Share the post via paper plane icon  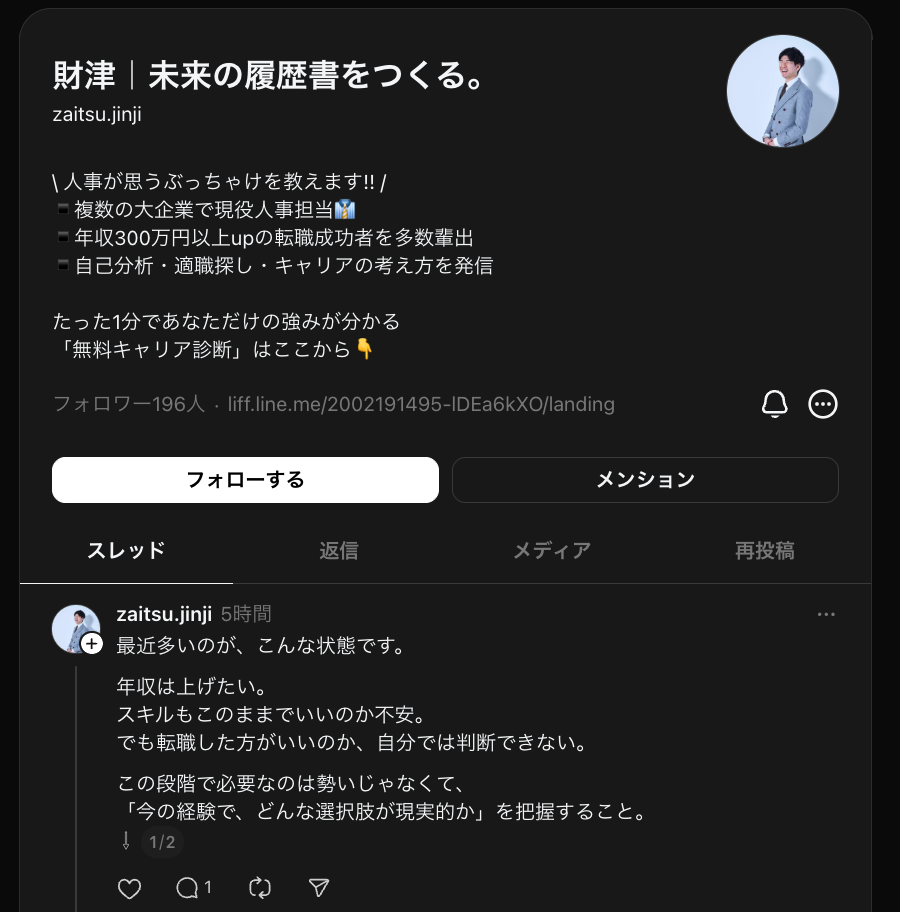319,888
